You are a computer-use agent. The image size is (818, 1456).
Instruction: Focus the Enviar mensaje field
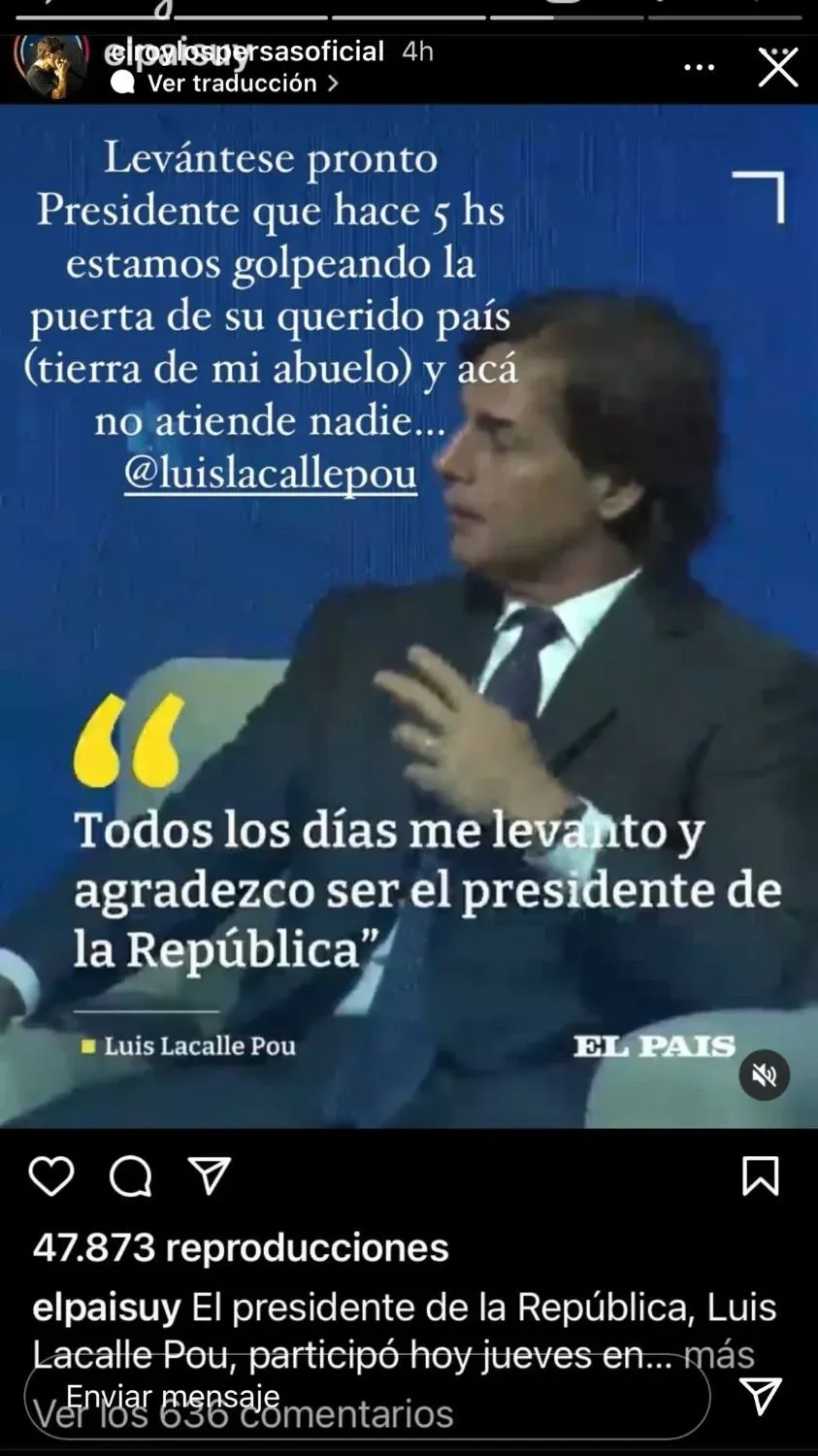[x=367, y=1396]
